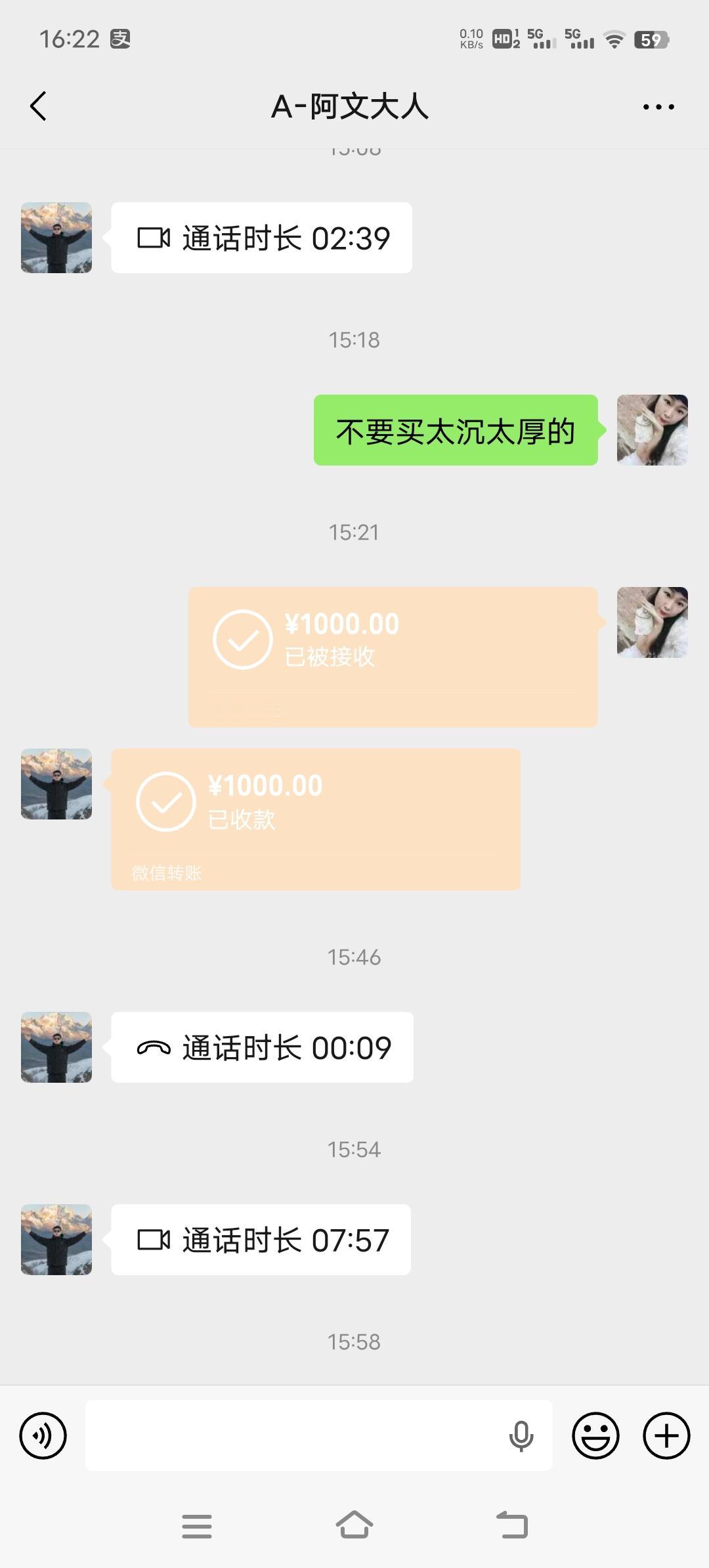The image size is (709, 1568).
Task: Tap the microphone icon for voice input
Action: pos(521,1435)
